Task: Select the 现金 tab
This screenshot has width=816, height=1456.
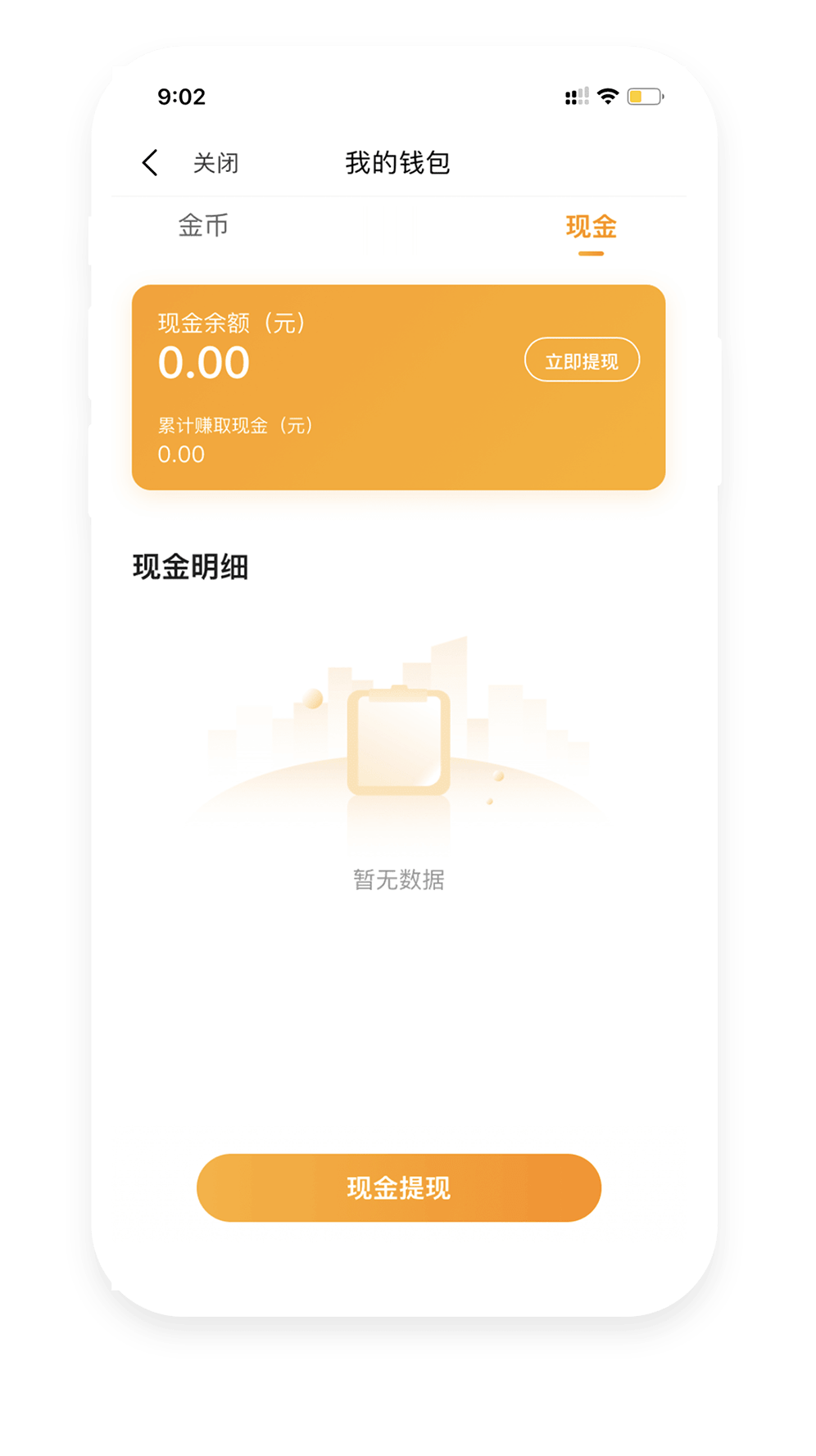Action: (591, 227)
